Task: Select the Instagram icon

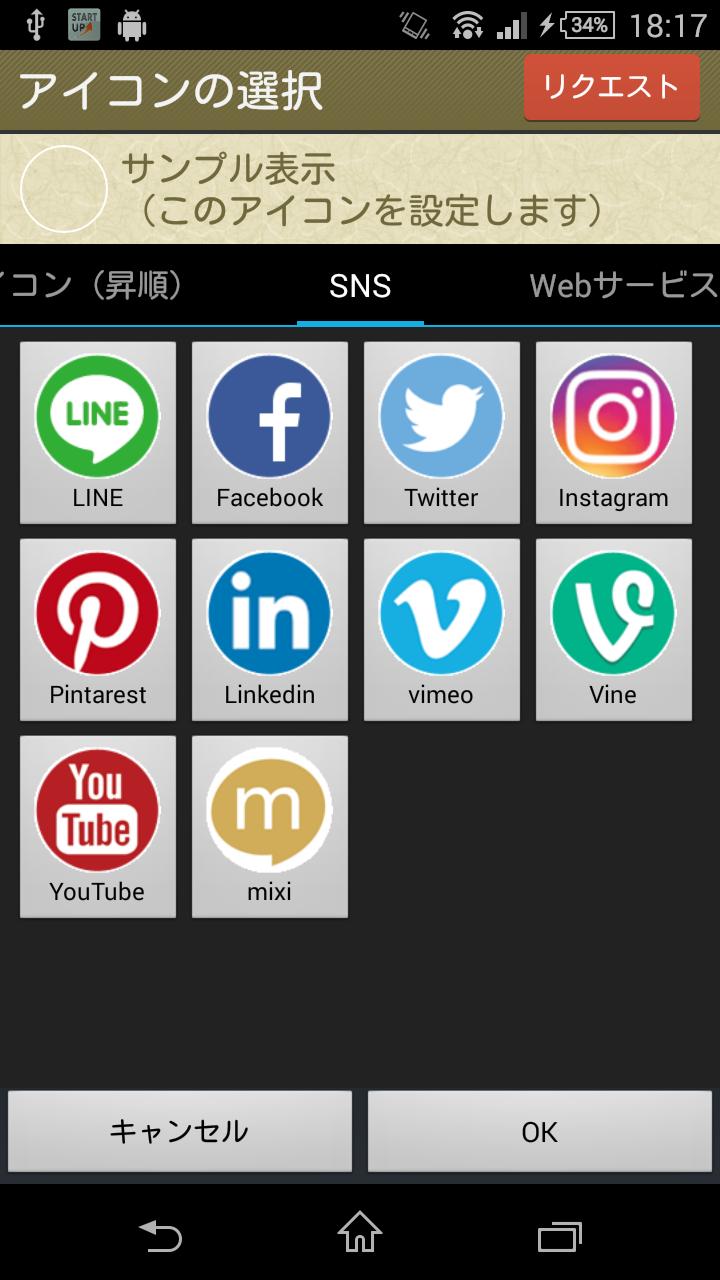Action: pyautogui.click(x=614, y=432)
